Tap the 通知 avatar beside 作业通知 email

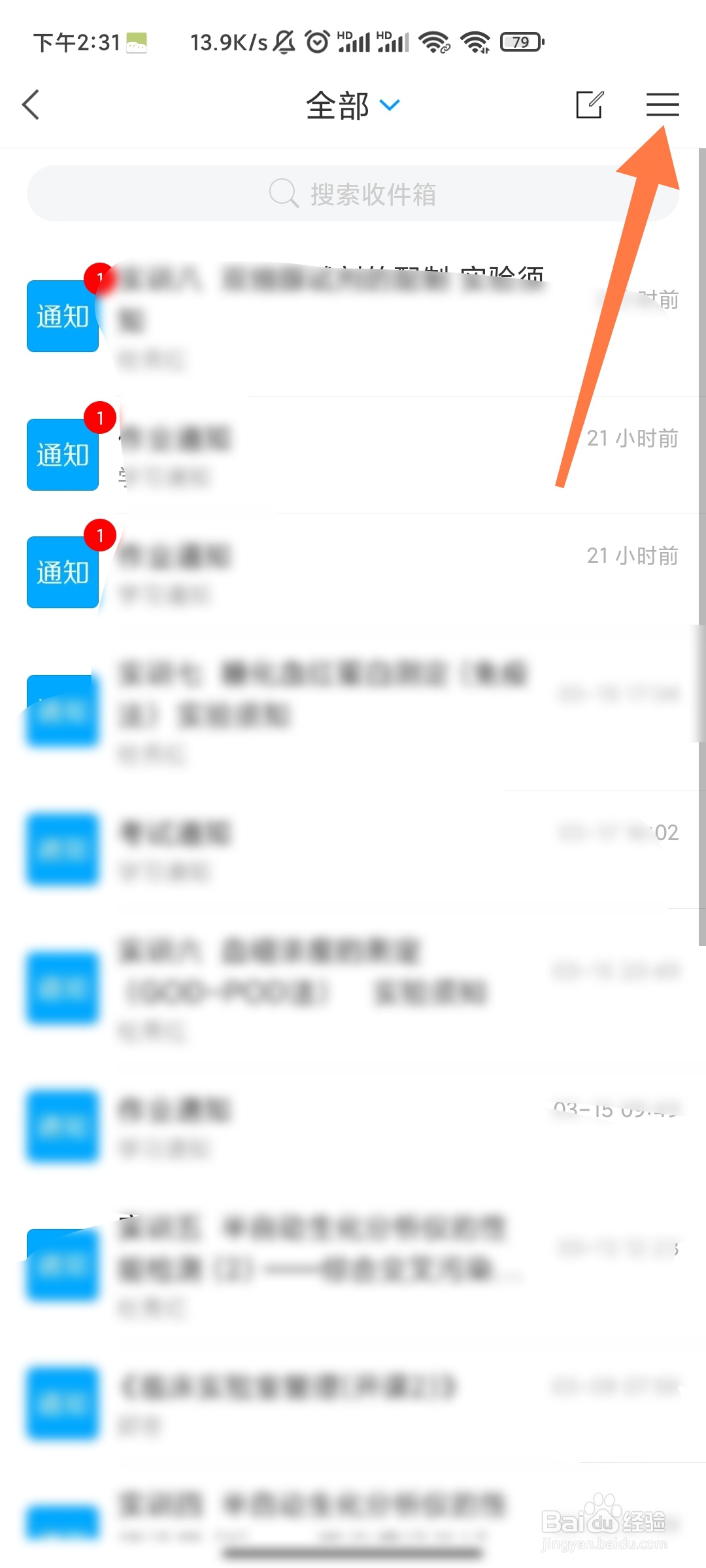click(x=62, y=453)
